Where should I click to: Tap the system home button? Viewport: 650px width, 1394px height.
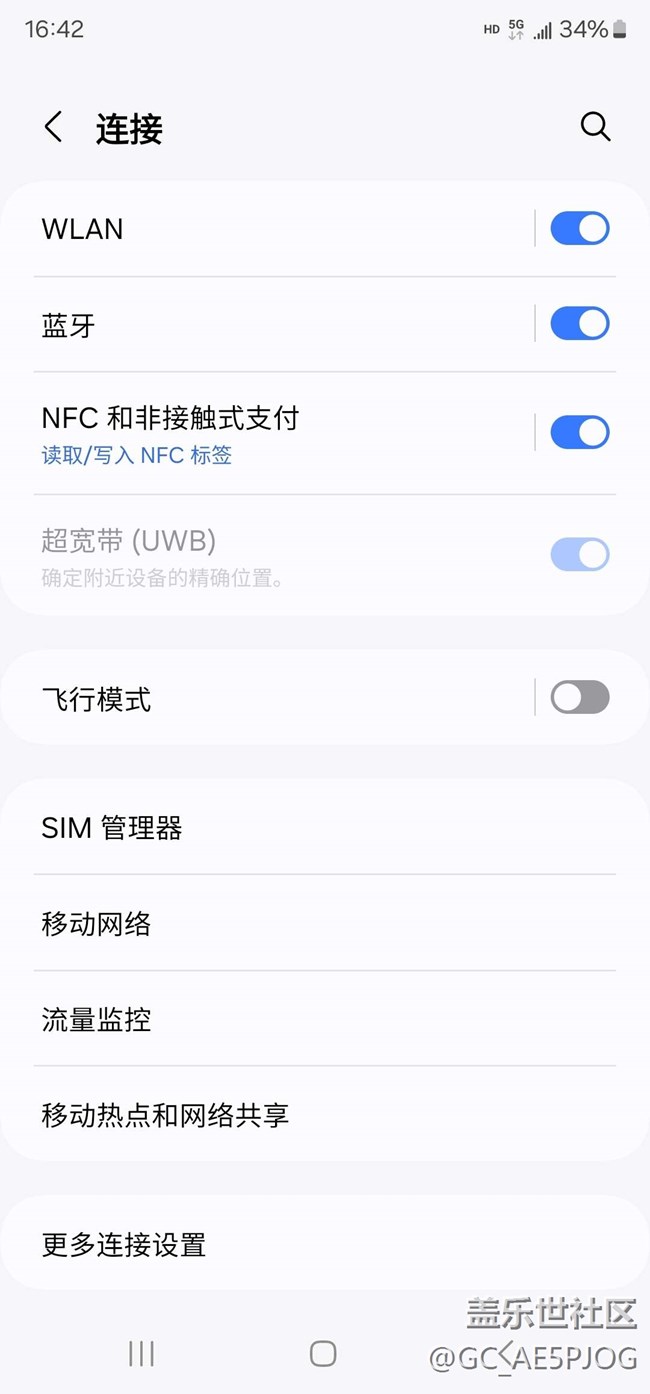click(323, 1353)
